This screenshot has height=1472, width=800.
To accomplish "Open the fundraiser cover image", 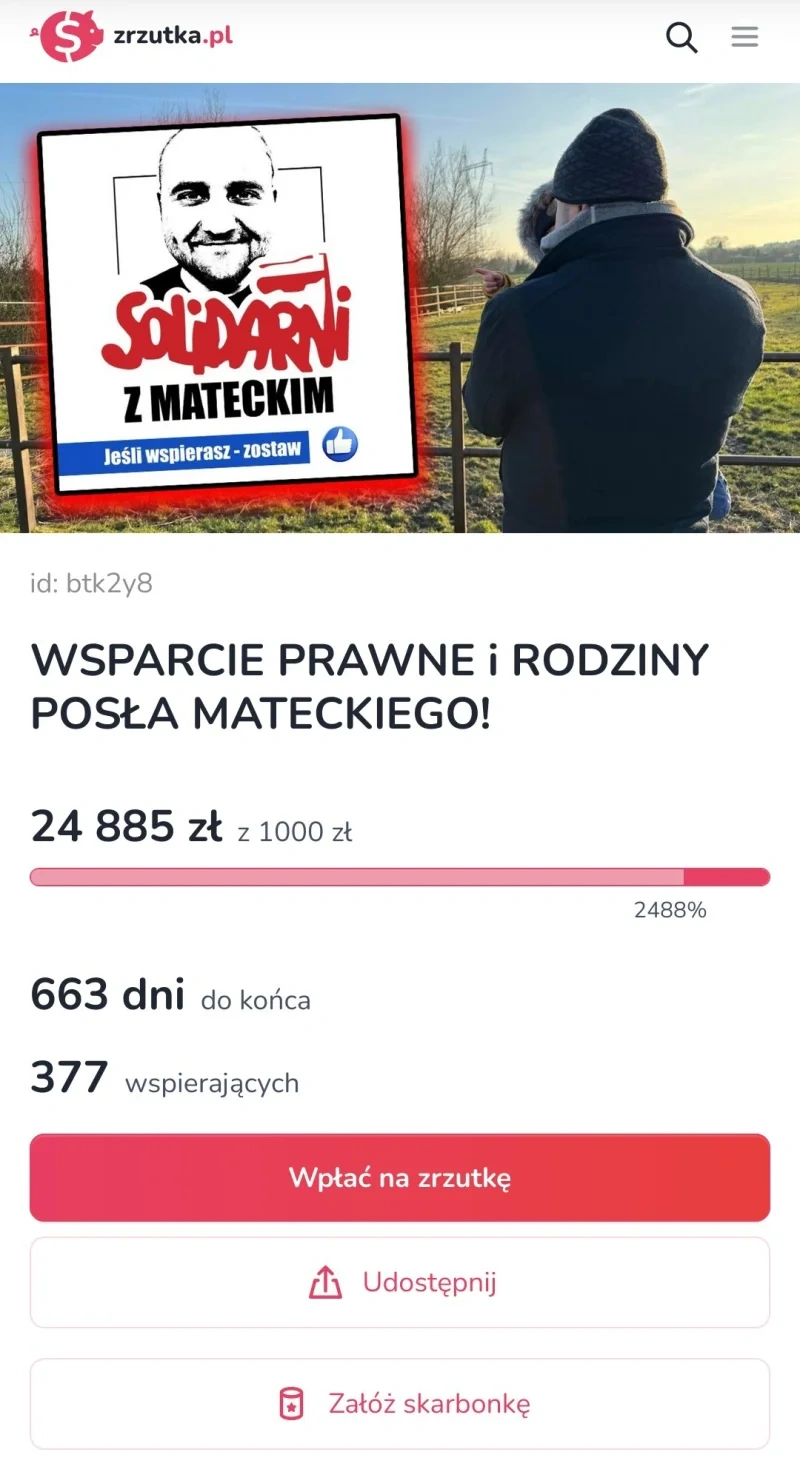I will pos(400,308).
